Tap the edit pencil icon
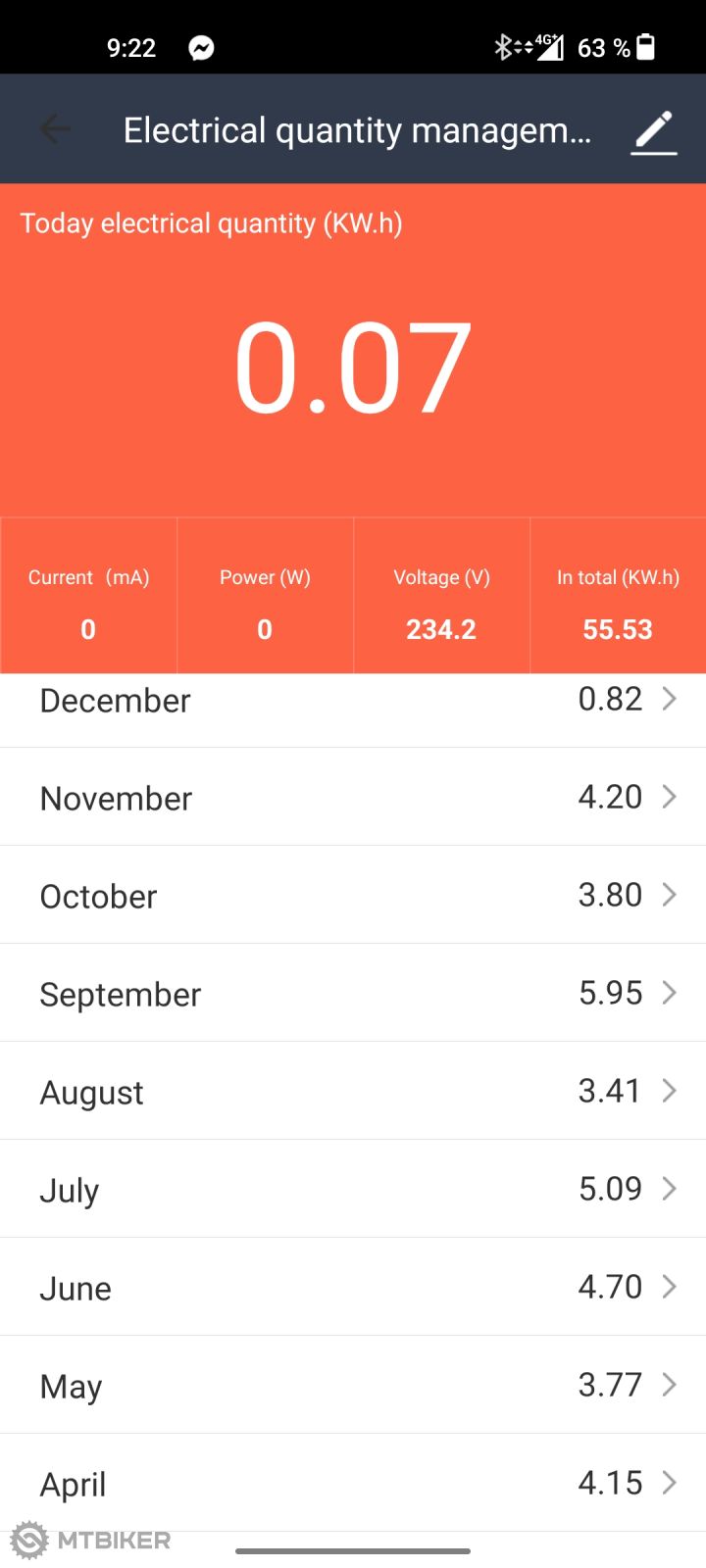The width and height of the screenshot is (706, 1568). tap(654, 131)
